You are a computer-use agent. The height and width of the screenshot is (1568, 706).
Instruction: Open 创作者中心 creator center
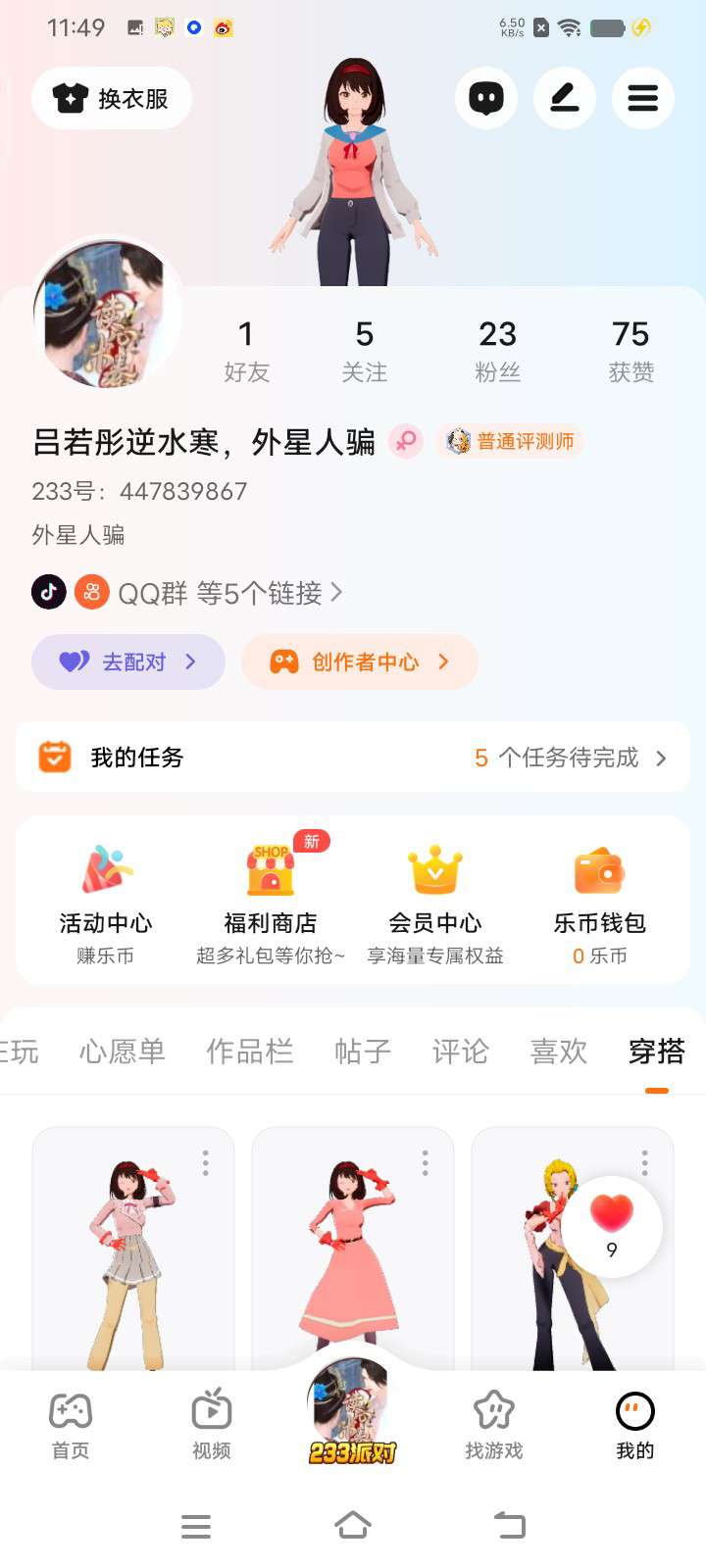[x=360, y=661]
